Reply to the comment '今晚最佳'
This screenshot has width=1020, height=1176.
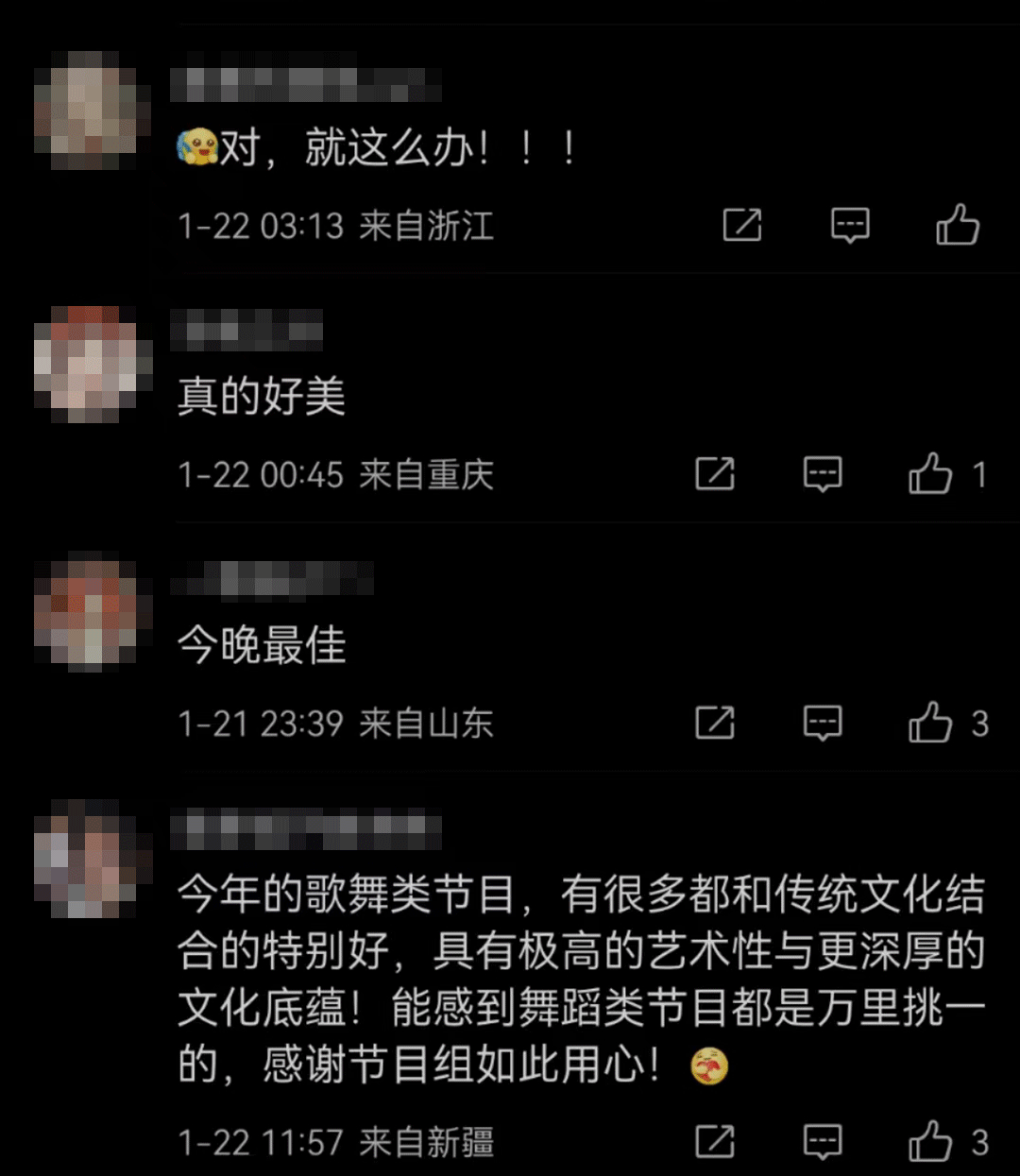823,724
